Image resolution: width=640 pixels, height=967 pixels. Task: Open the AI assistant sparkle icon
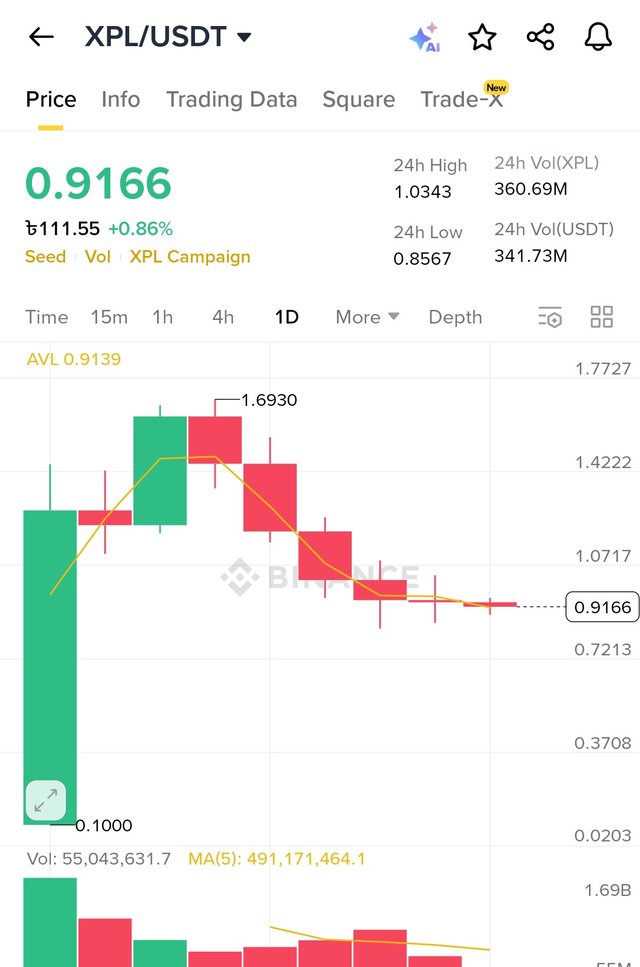click(x=425, y=38)
